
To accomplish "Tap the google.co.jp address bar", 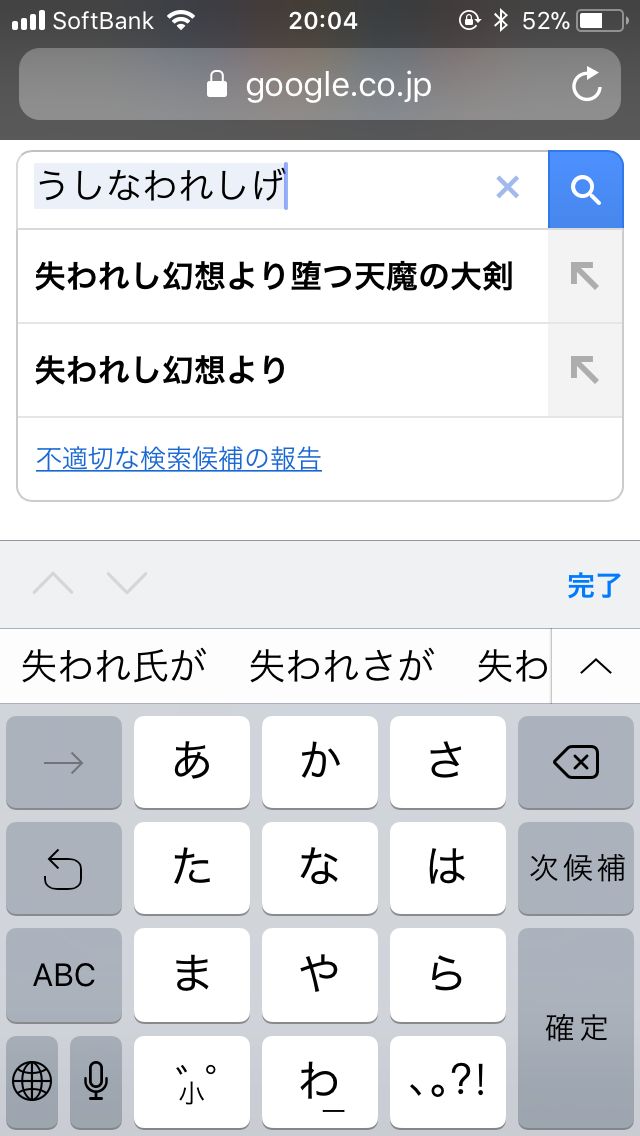I will pyautogui.click(x=320, y=85).
